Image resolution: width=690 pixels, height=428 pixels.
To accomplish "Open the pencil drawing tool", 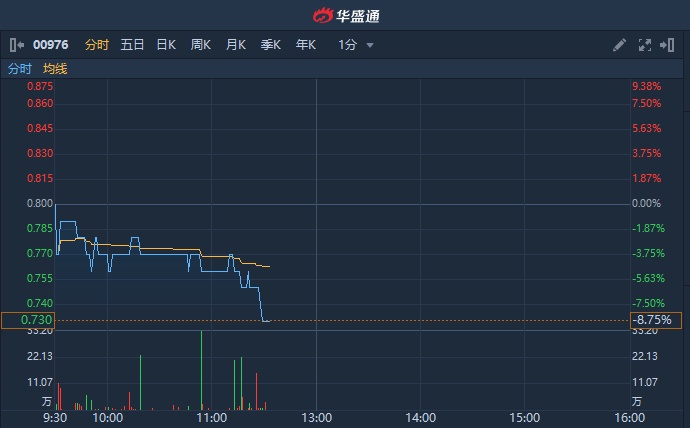I will coord(620,45).
